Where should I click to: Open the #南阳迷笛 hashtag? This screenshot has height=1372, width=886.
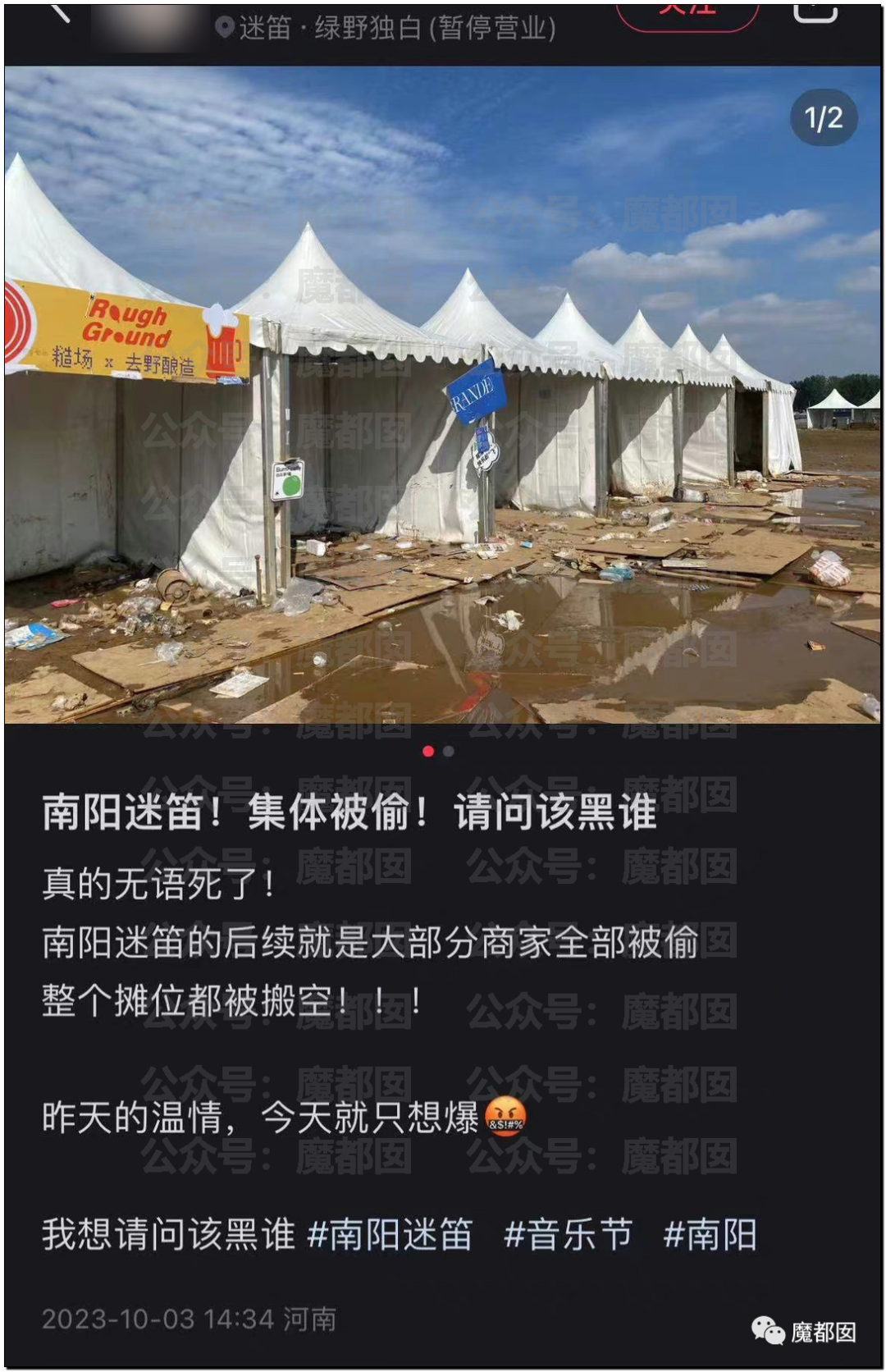pyautogui.click(x=390, y=1234)
